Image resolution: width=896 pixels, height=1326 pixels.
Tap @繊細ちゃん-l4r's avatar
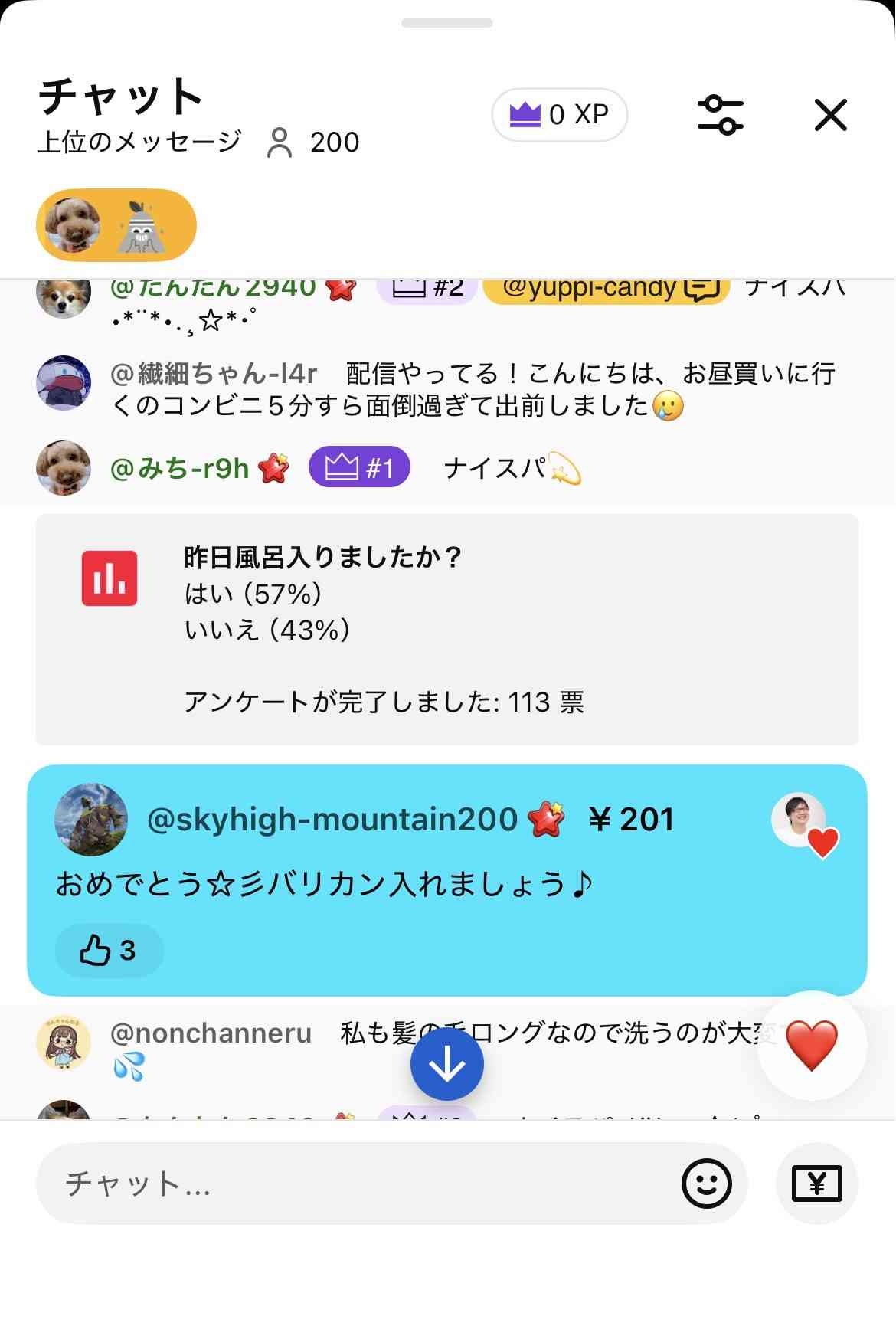click(x=64, y=382)
